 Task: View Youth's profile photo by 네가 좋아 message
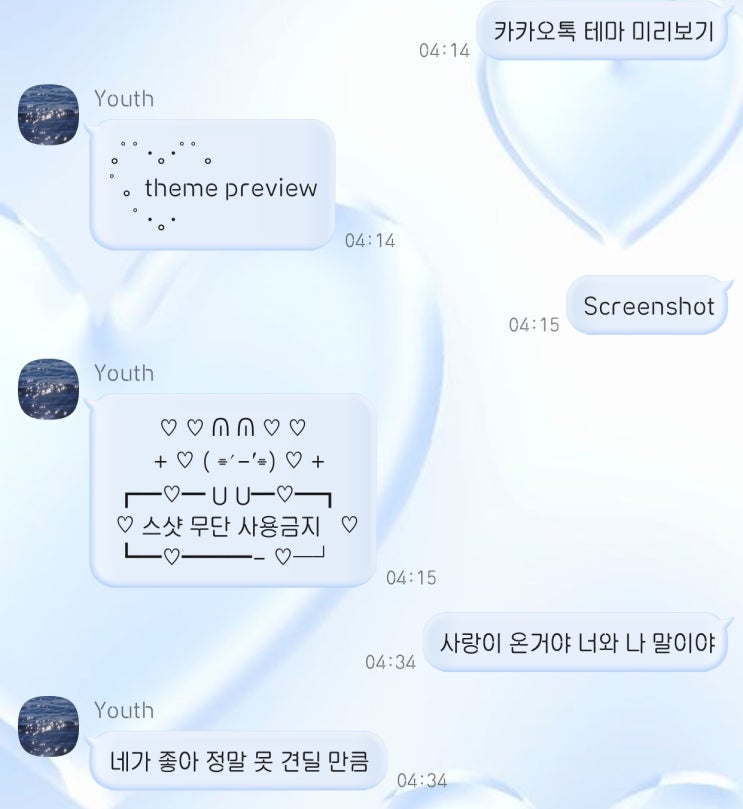tap(48, 726)
